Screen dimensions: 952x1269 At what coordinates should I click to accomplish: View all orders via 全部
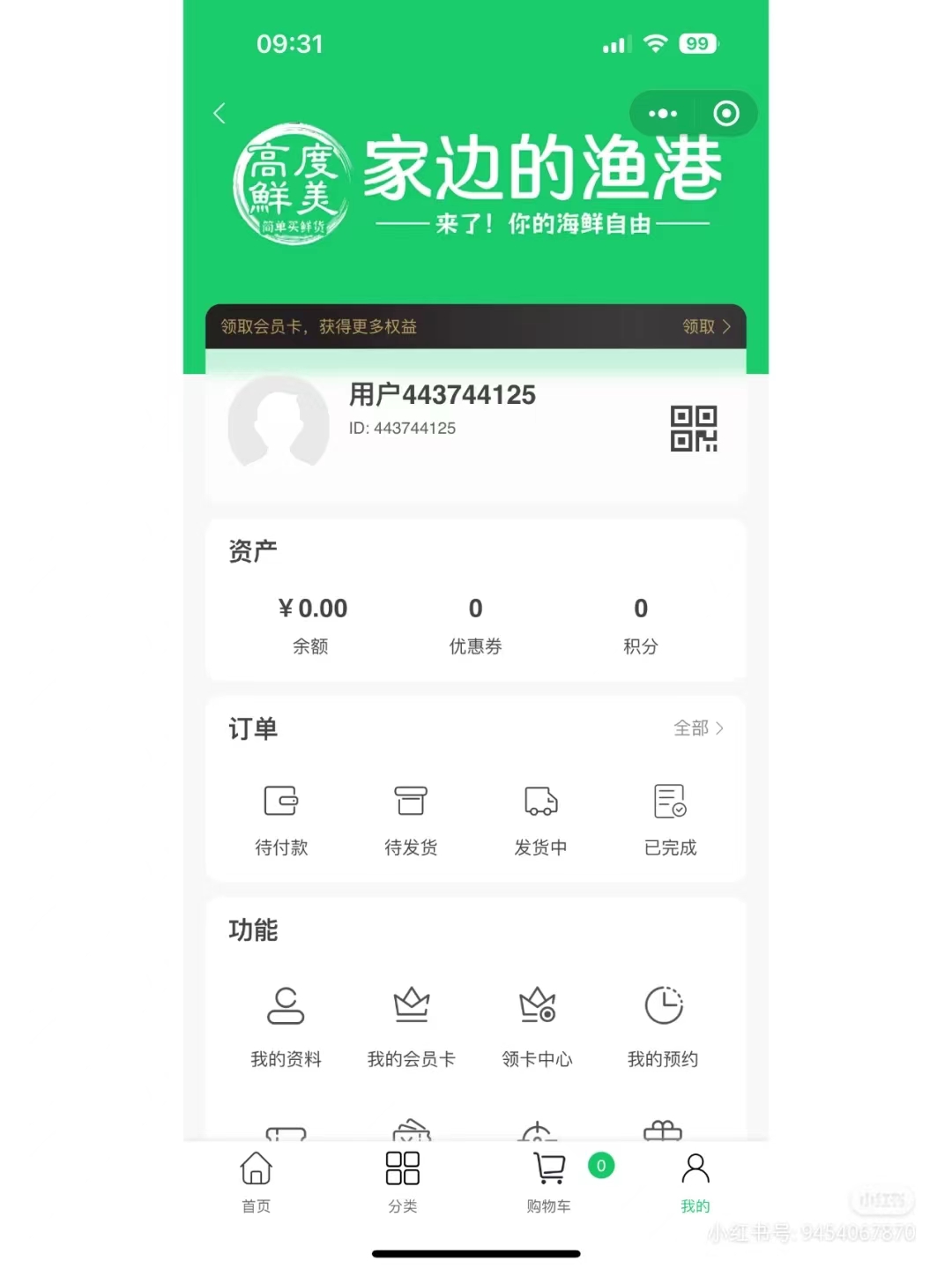pos(698,728)
